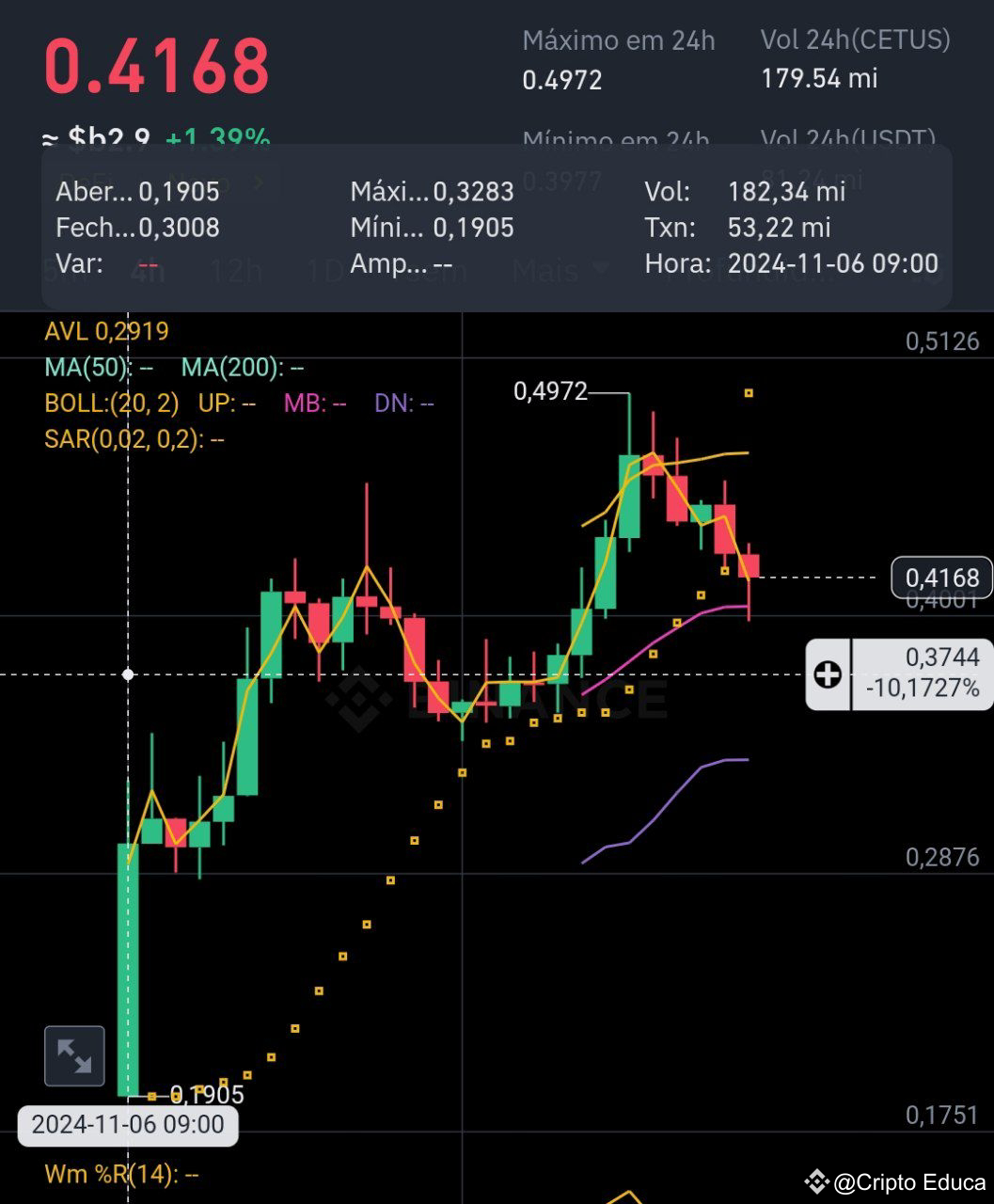Toggle the SAR(0,02, 0,2) indicator
Image resolution: width=994 pixels, height=1204 pixels.
122,438
